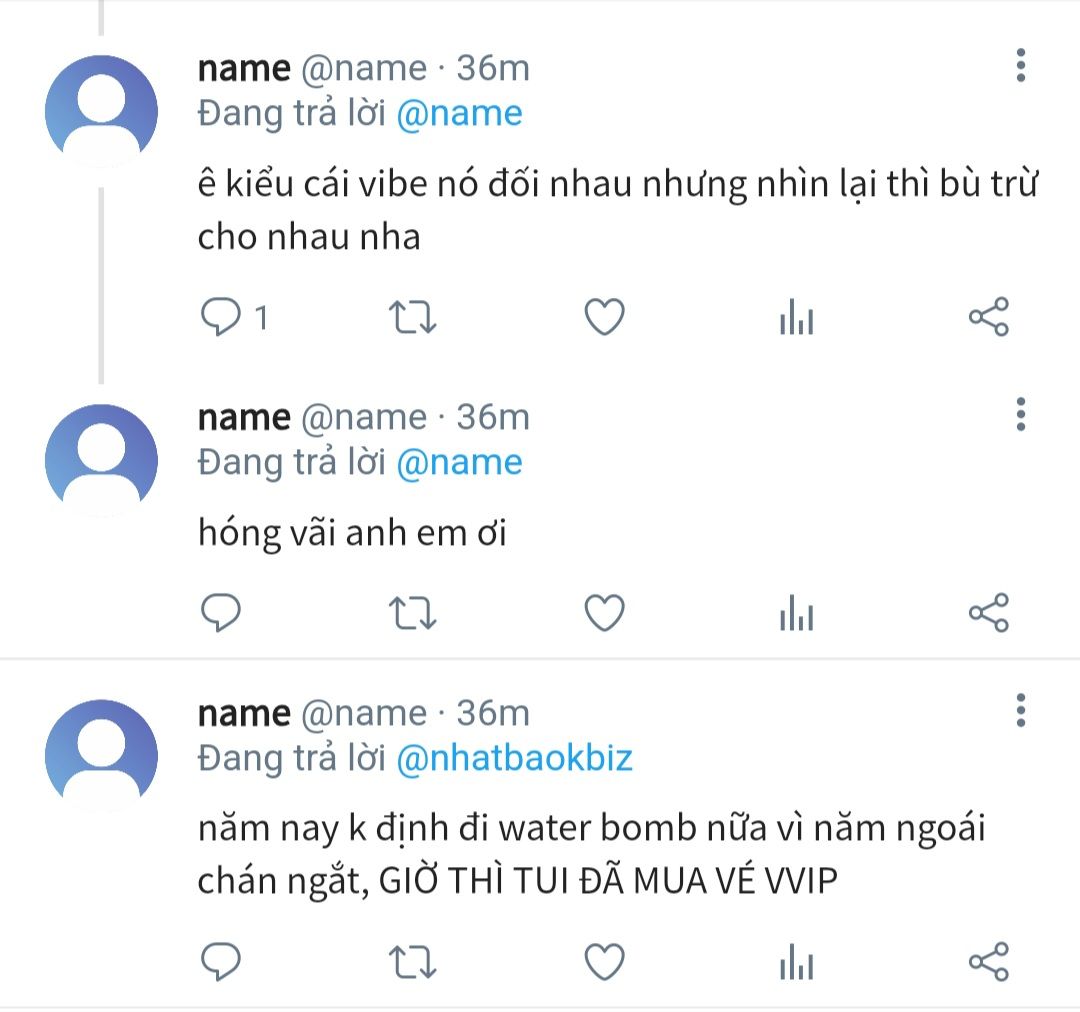Retweet the water bomb VVIP tweet
Image resolution: width=1080 pixels, height=1012 pixels.
(412, 962)
